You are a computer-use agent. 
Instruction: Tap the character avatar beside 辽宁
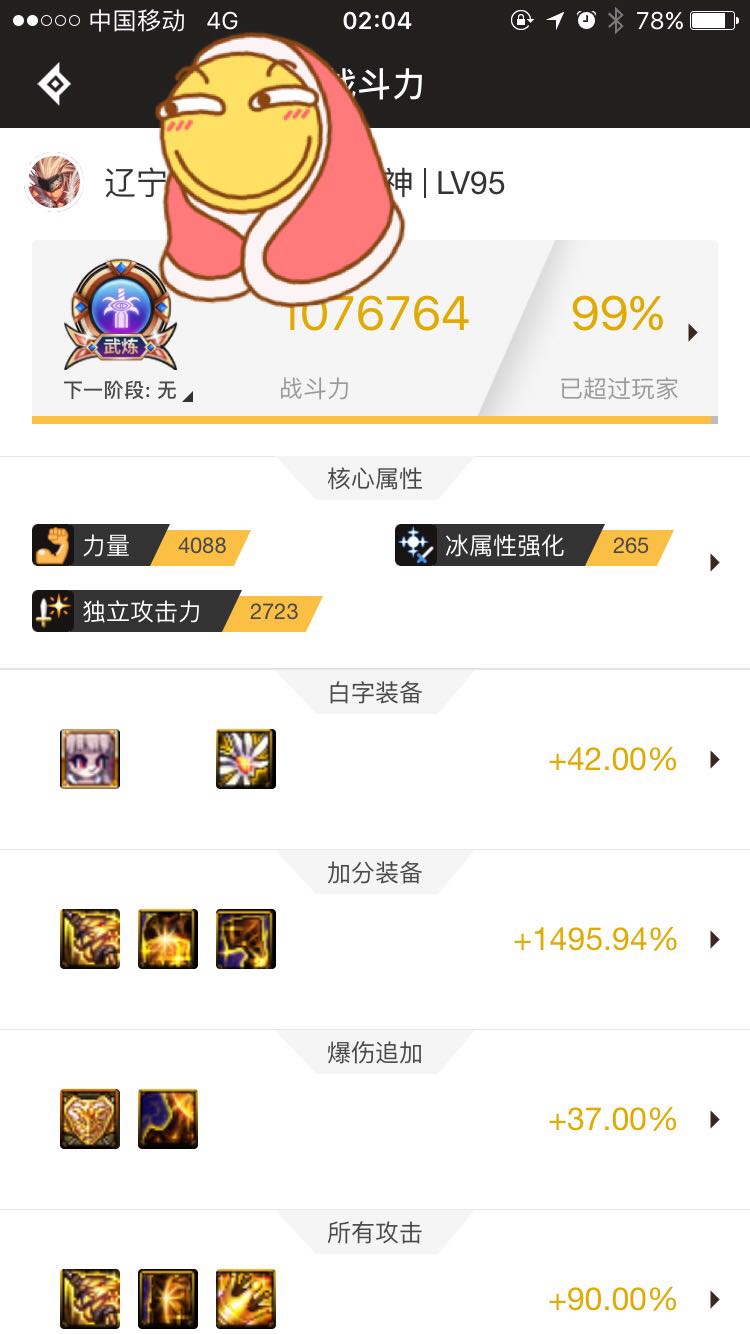coord(54,182)
